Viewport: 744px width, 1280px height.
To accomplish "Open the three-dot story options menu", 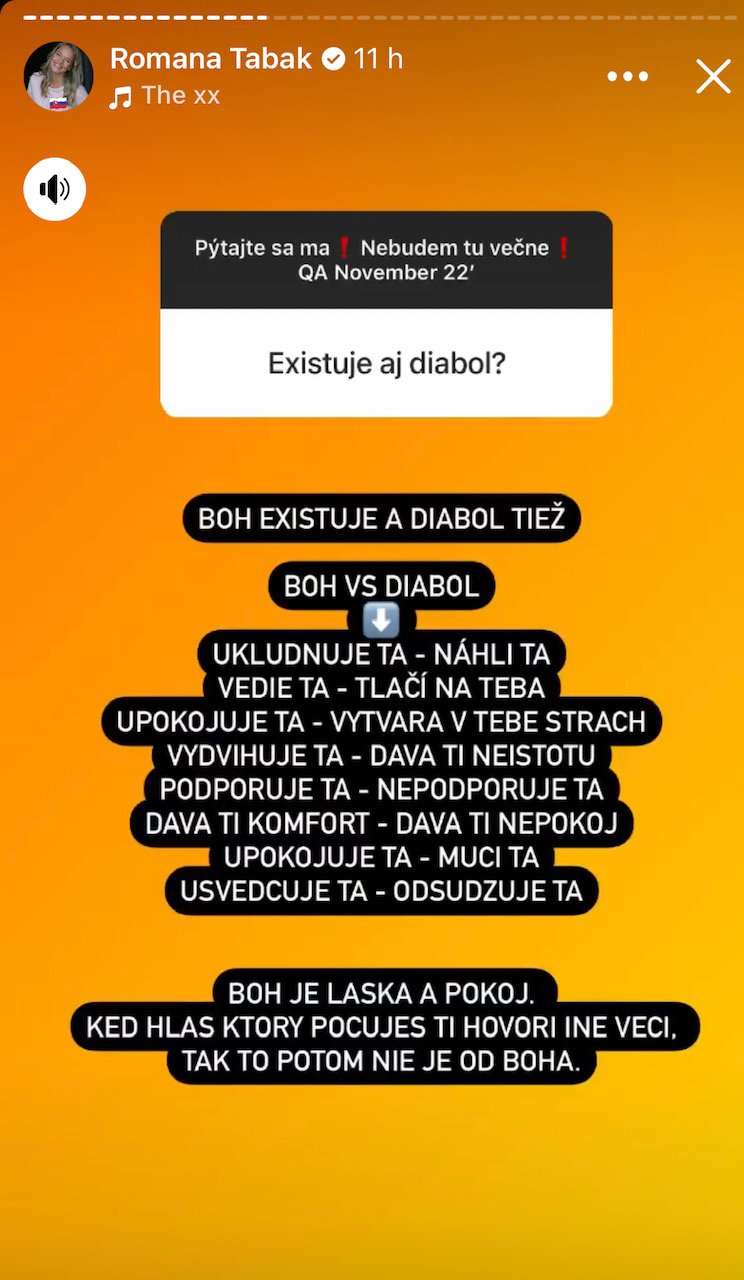I will pos(628,76).
